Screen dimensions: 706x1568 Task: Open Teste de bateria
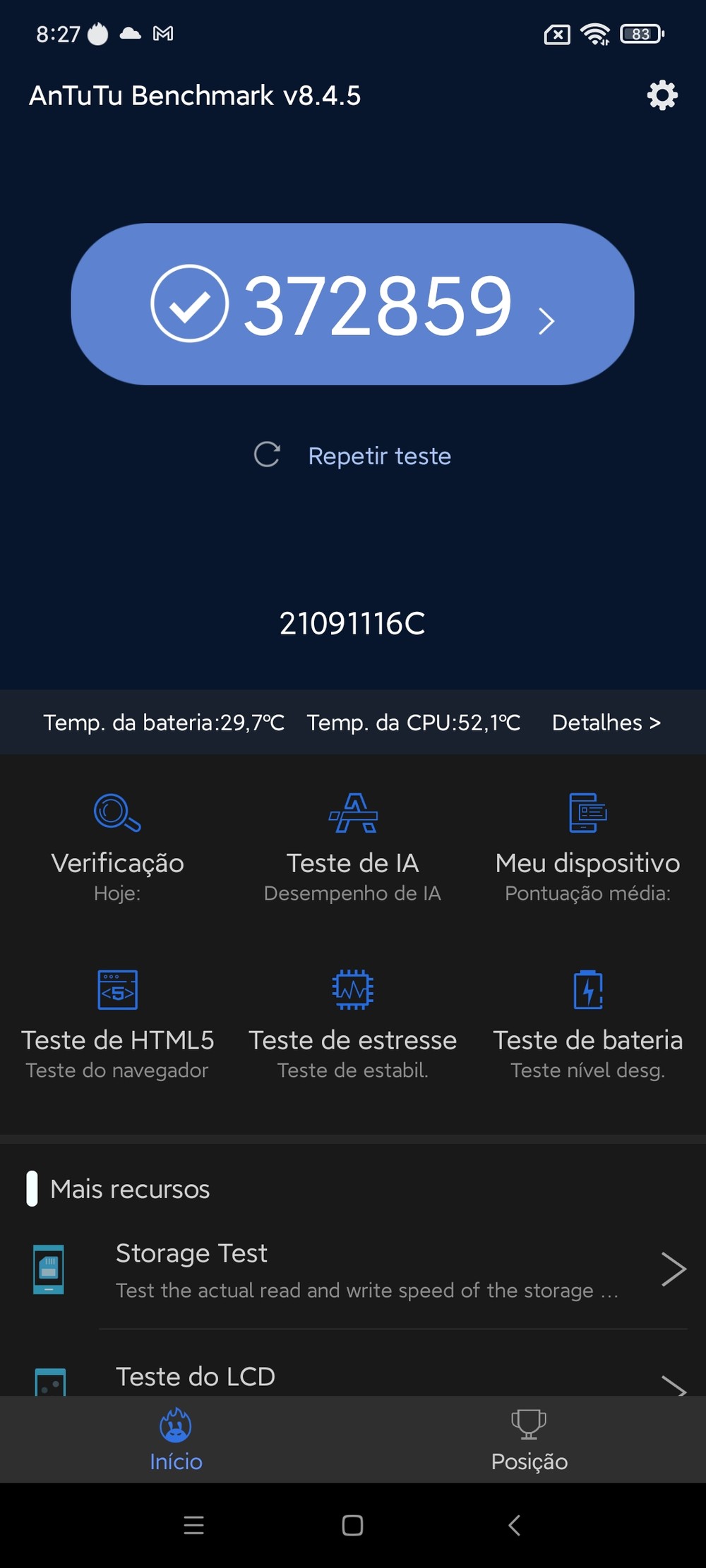pyautogui.click(x=587, y=1025)
